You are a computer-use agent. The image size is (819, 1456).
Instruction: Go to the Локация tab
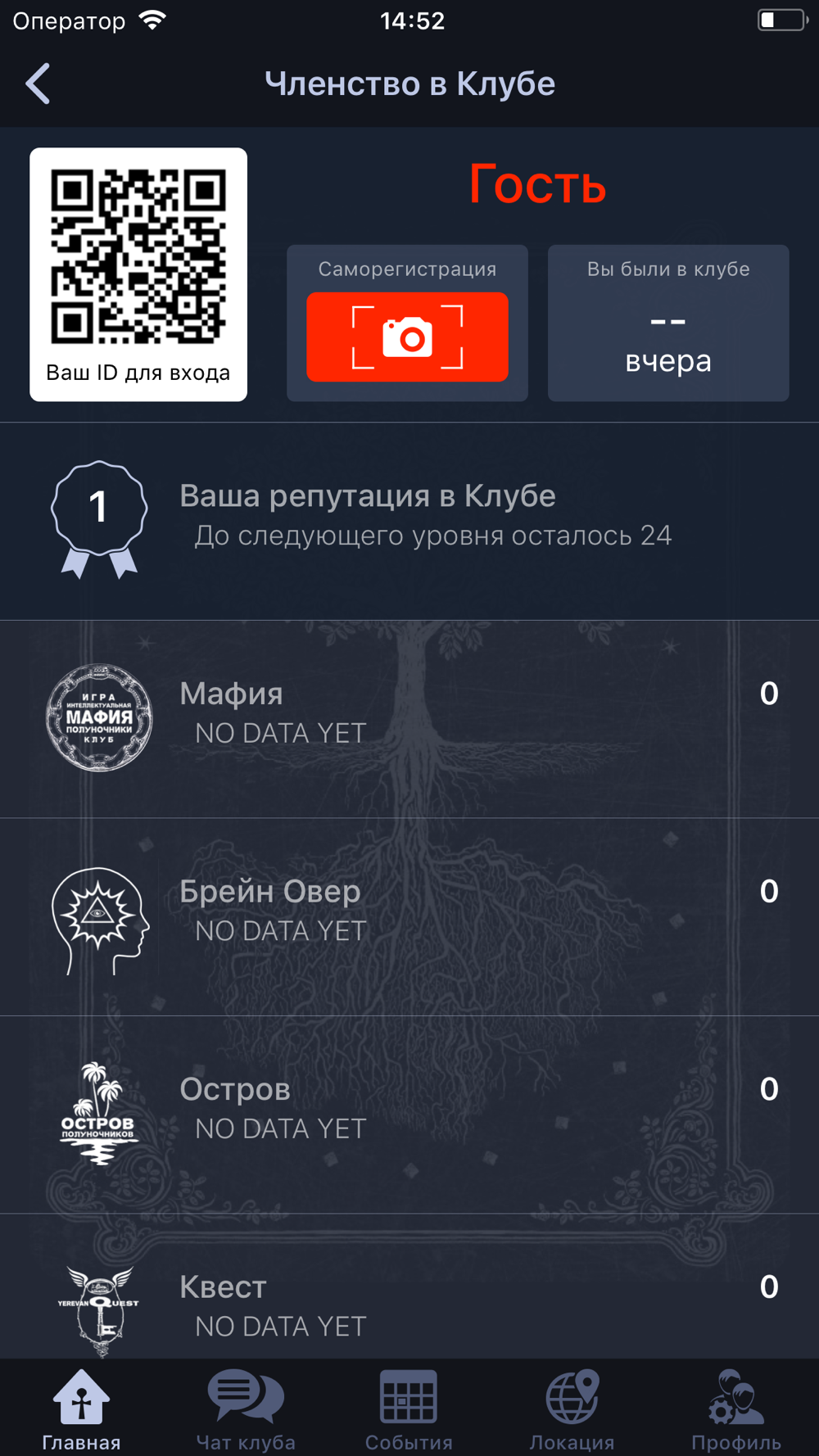click(x=572, y=1409)
